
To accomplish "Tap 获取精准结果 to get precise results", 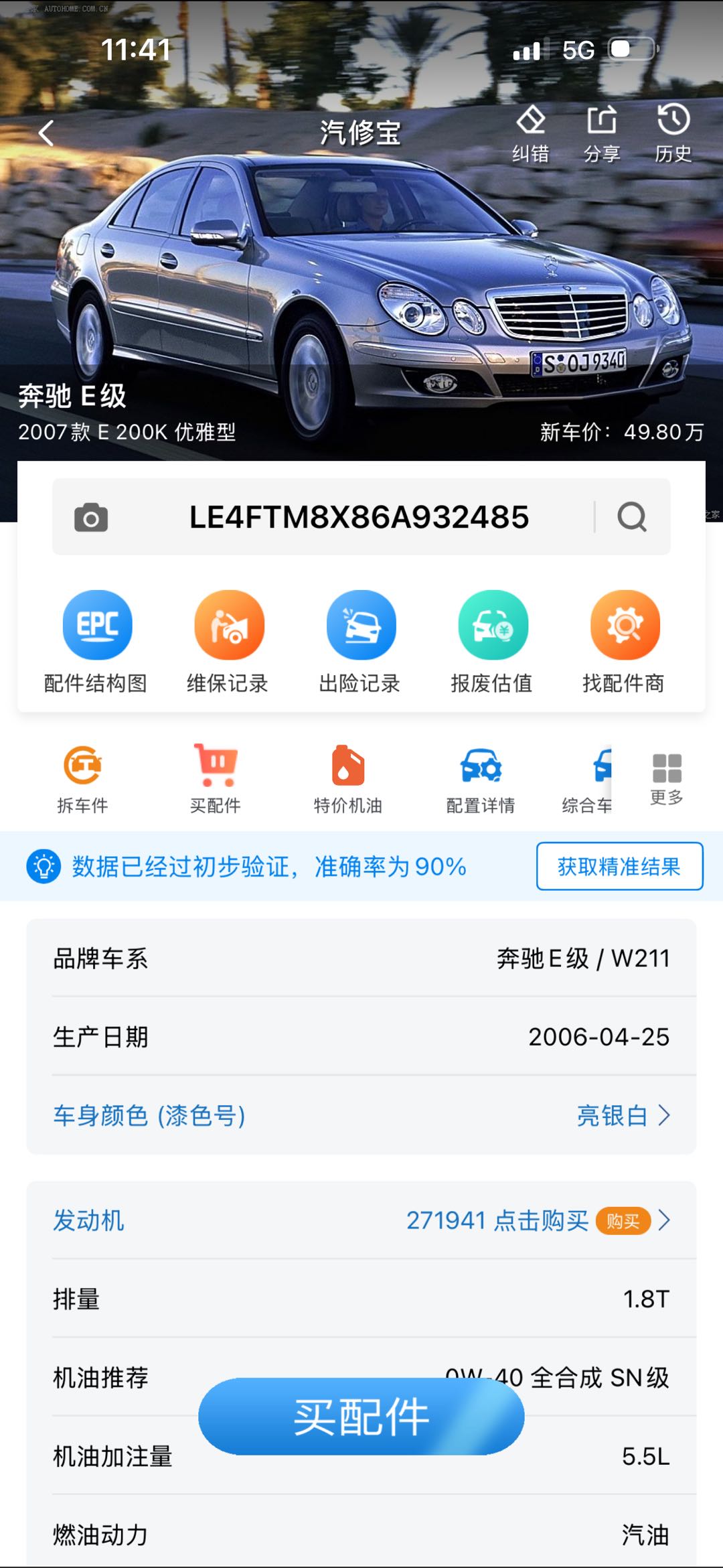I will (x=619, y=866).
